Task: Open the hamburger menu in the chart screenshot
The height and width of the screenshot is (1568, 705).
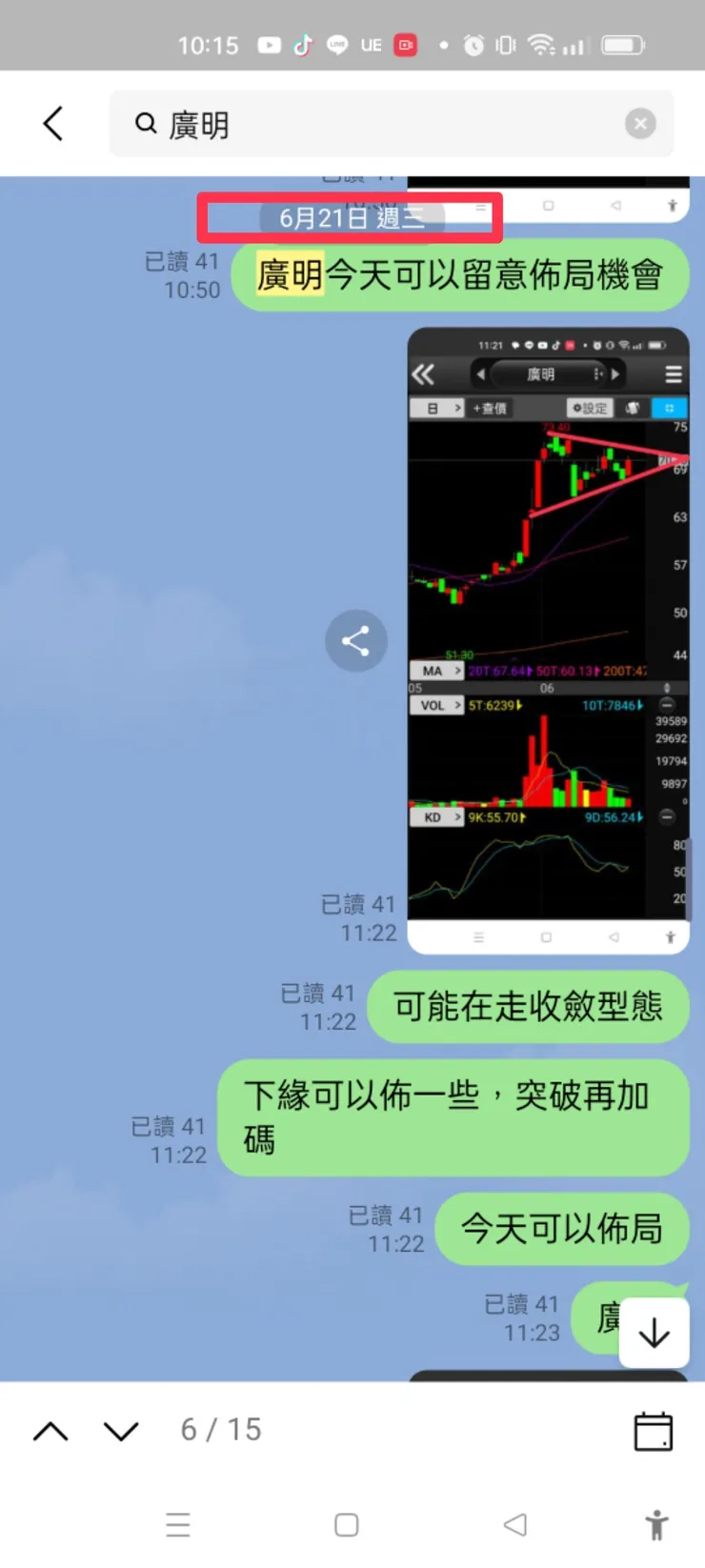Action: pyautogui.click(x=673, y=373)
